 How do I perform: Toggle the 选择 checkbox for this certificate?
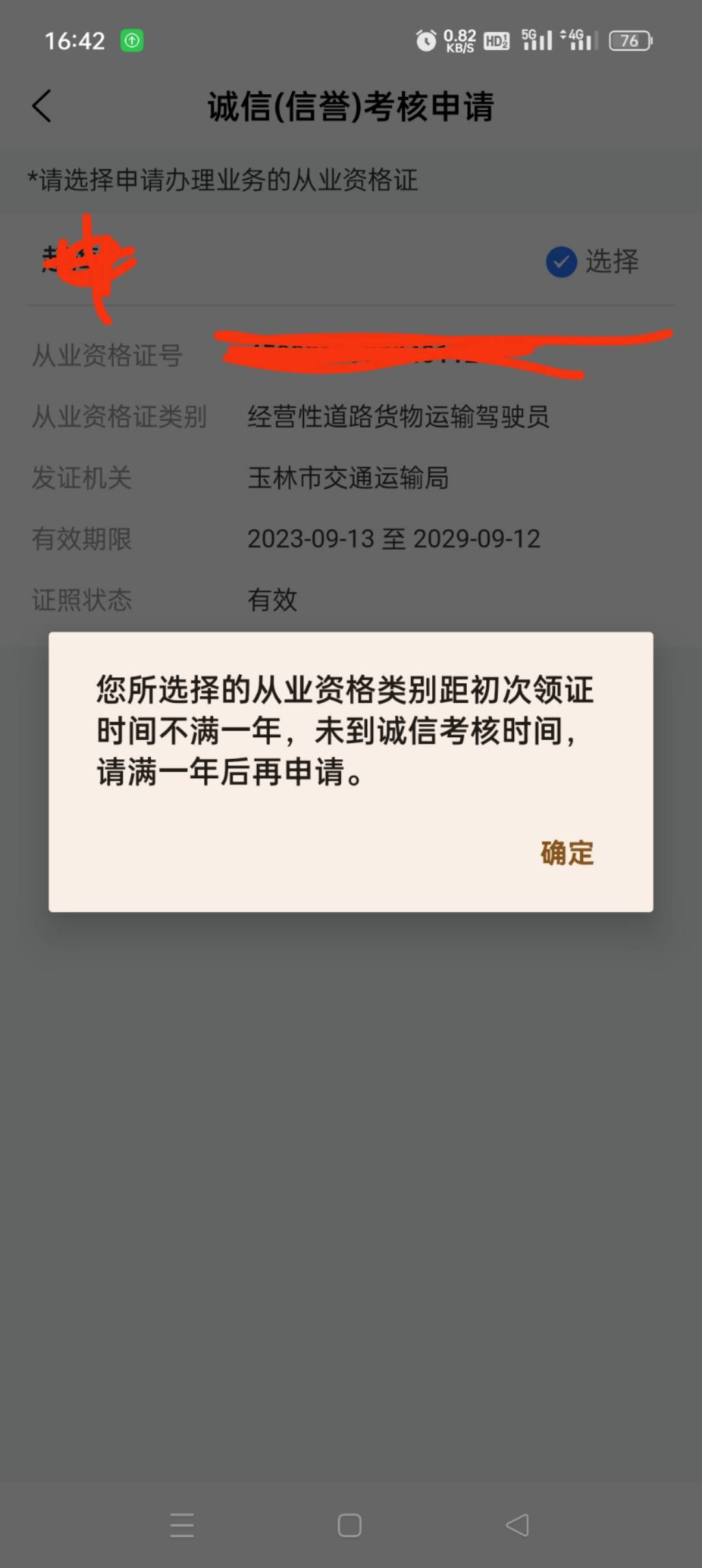point(561,262)
